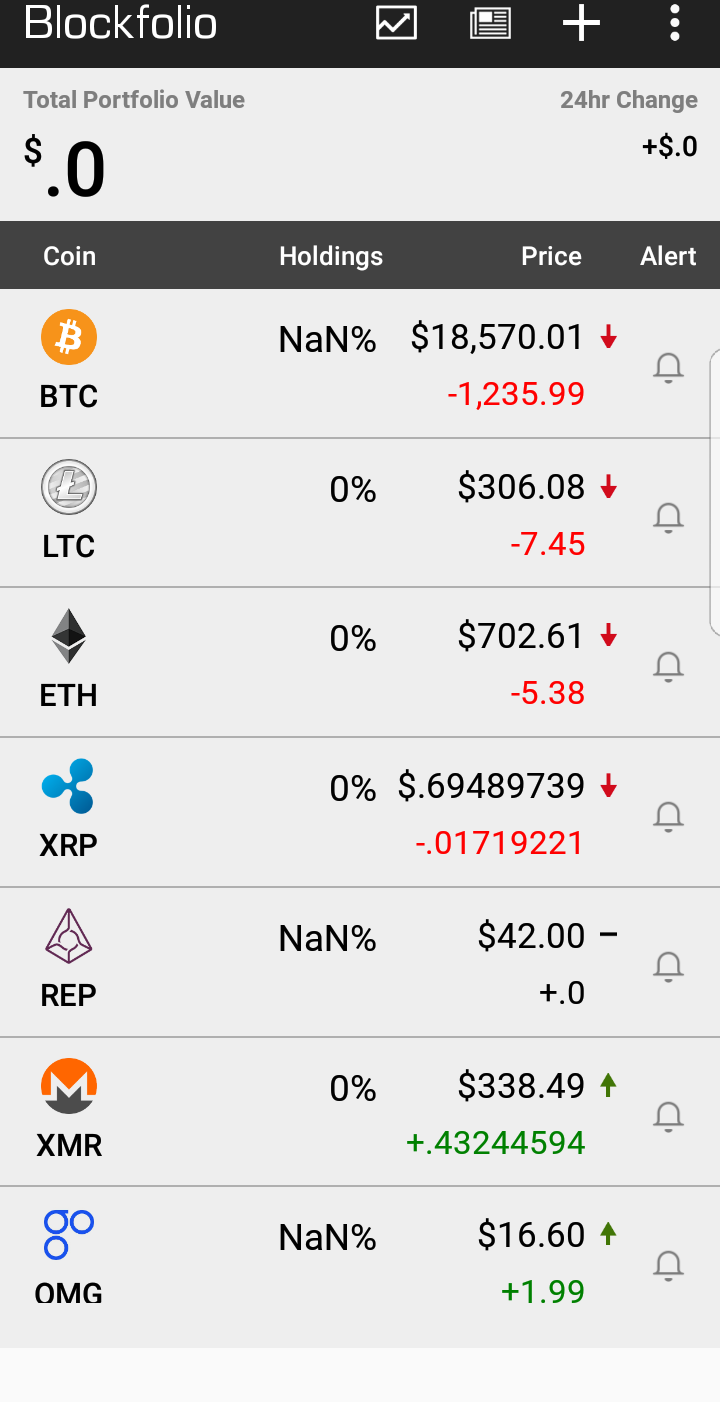Open the XRP coin row
Image resolution: width=720 pixels, height=1402 pixels.
(360, 813)
